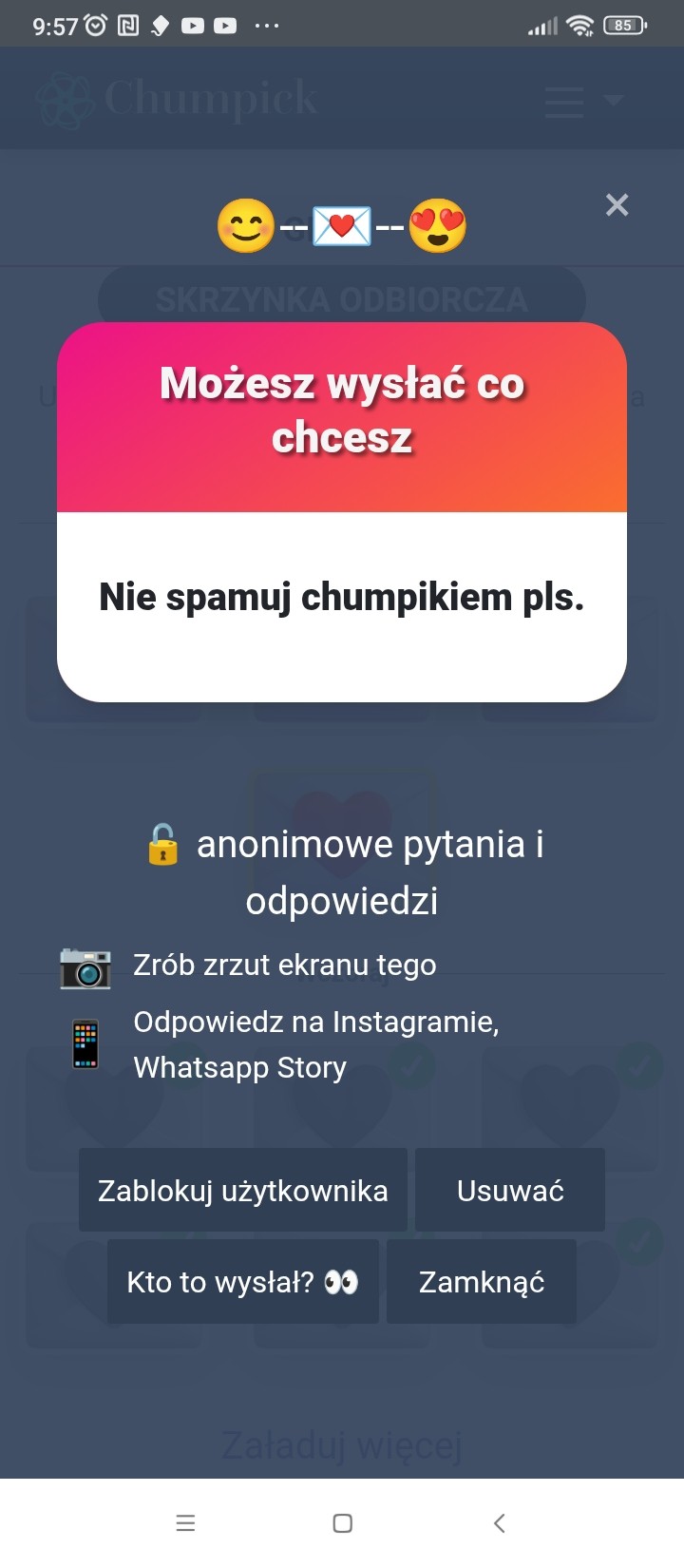Screen dimensions: 684x1568
Task: Close the message dialog with the X
Action: 617,204
